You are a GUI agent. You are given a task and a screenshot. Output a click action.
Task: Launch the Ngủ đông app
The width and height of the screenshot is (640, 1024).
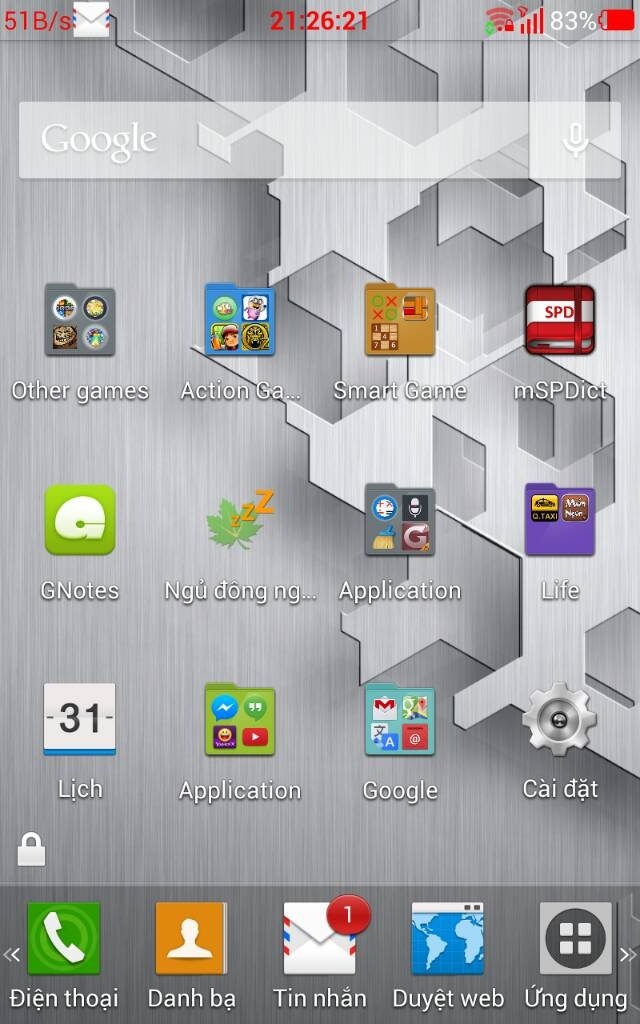click(x=240, y=520)
